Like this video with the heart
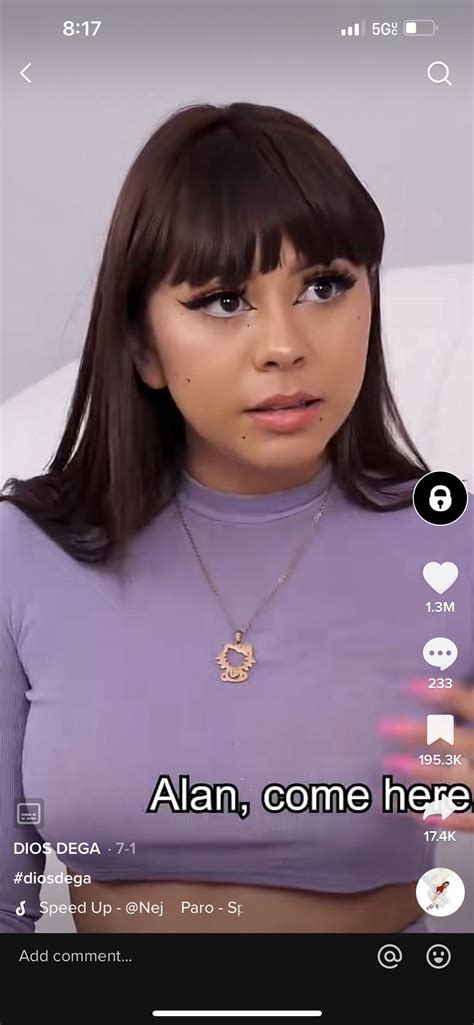The width and height of the screenshot is (474, 1025). [440, 578]
